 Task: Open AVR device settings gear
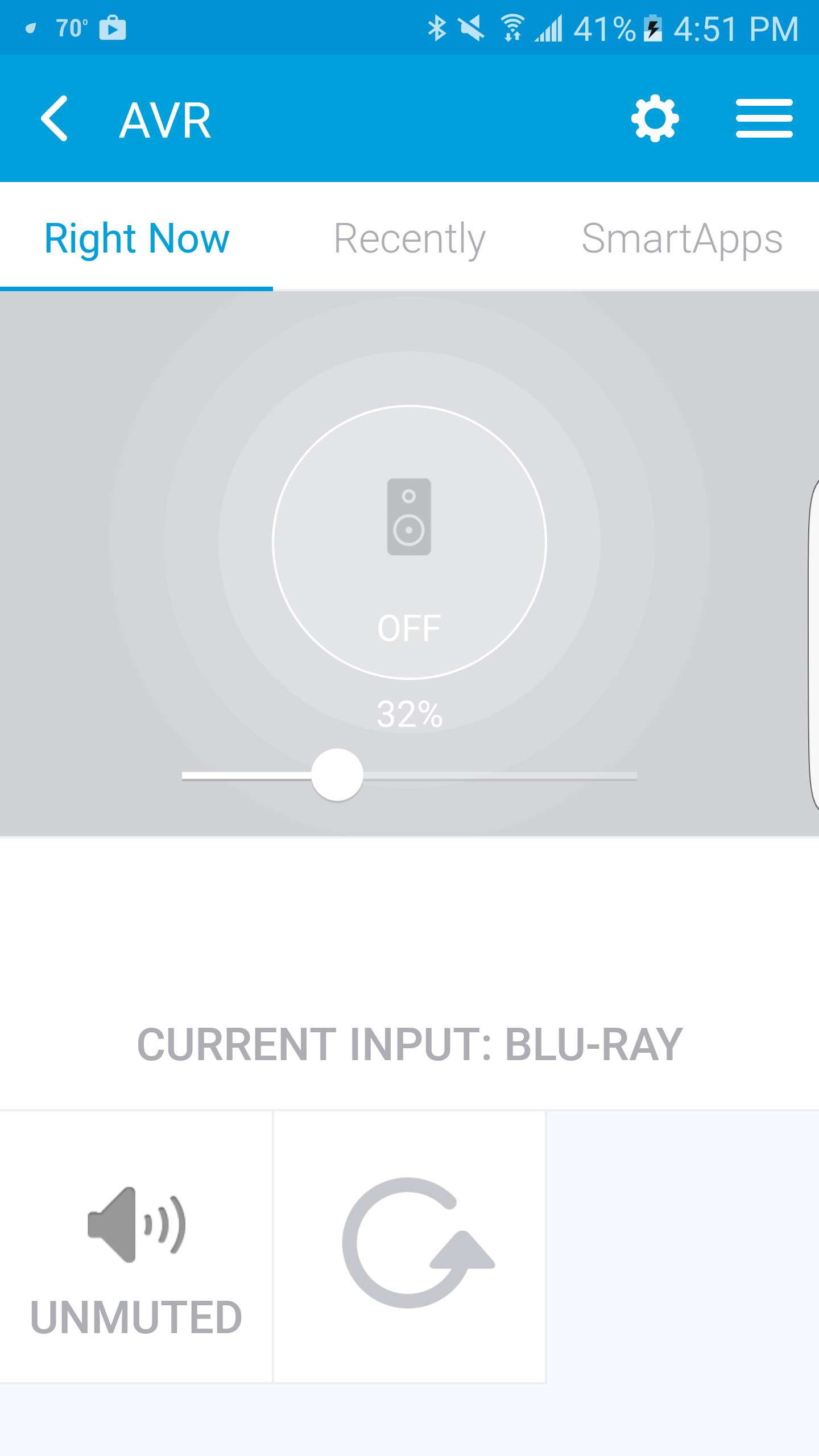pos(655,119)
